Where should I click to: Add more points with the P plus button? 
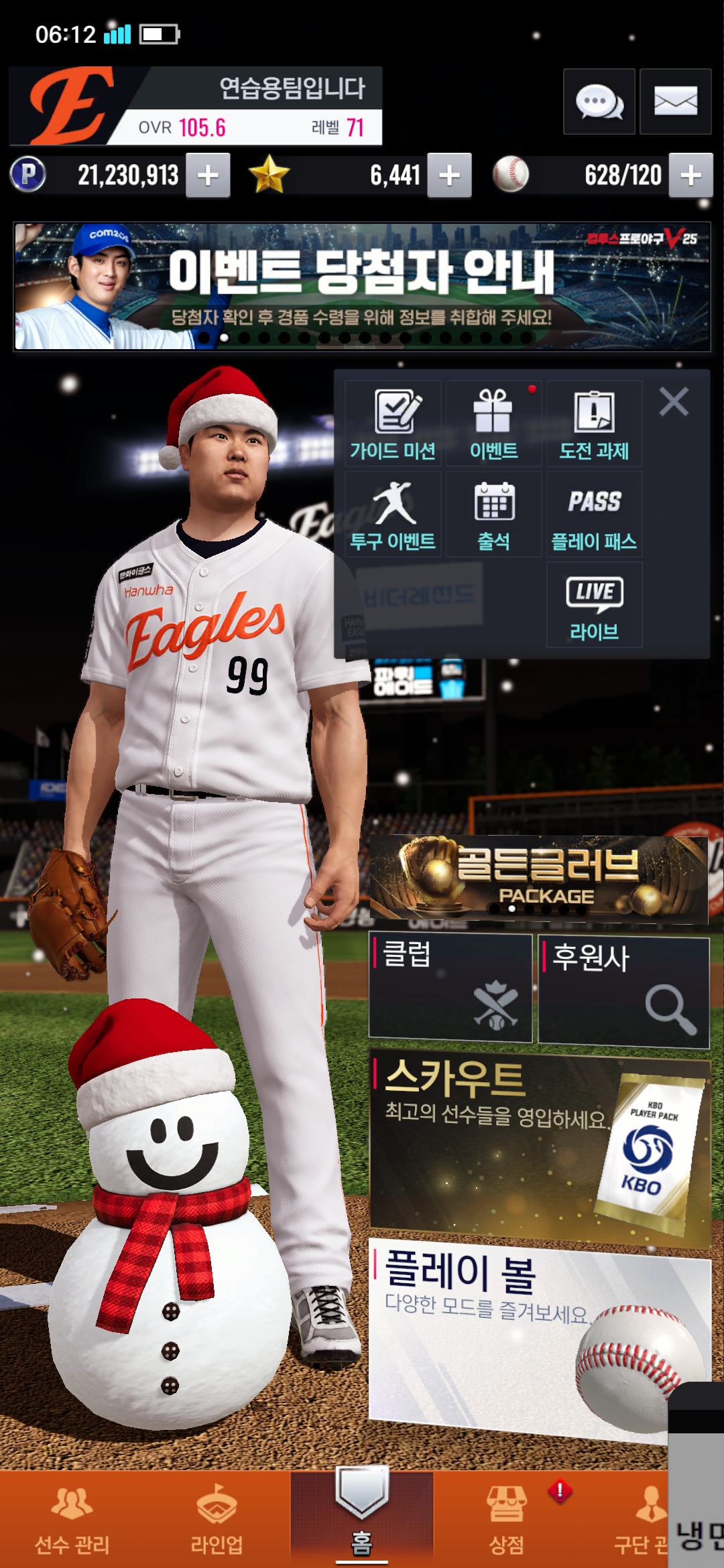click(208, 176)
